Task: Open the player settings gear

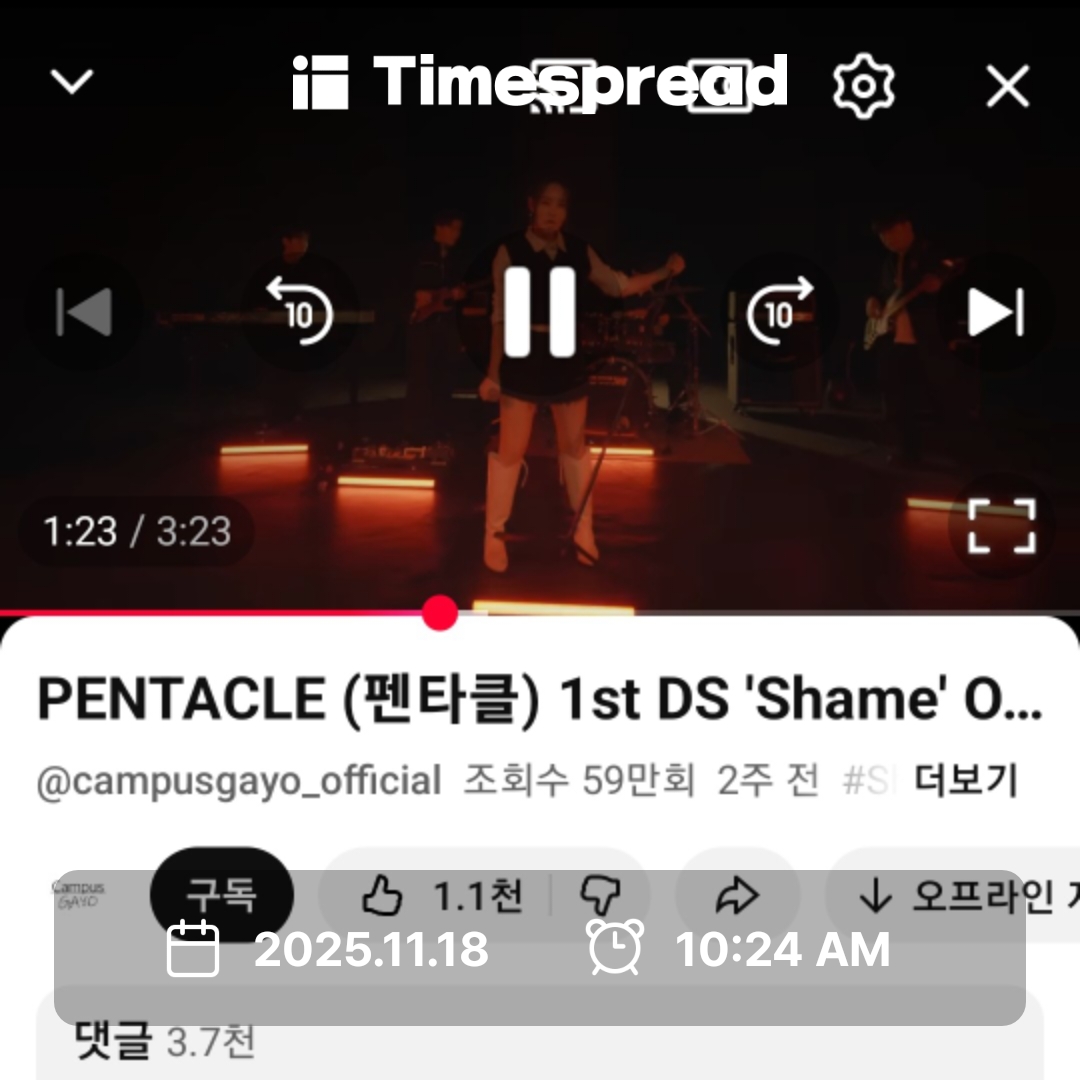Action: [x=863, y=86]
